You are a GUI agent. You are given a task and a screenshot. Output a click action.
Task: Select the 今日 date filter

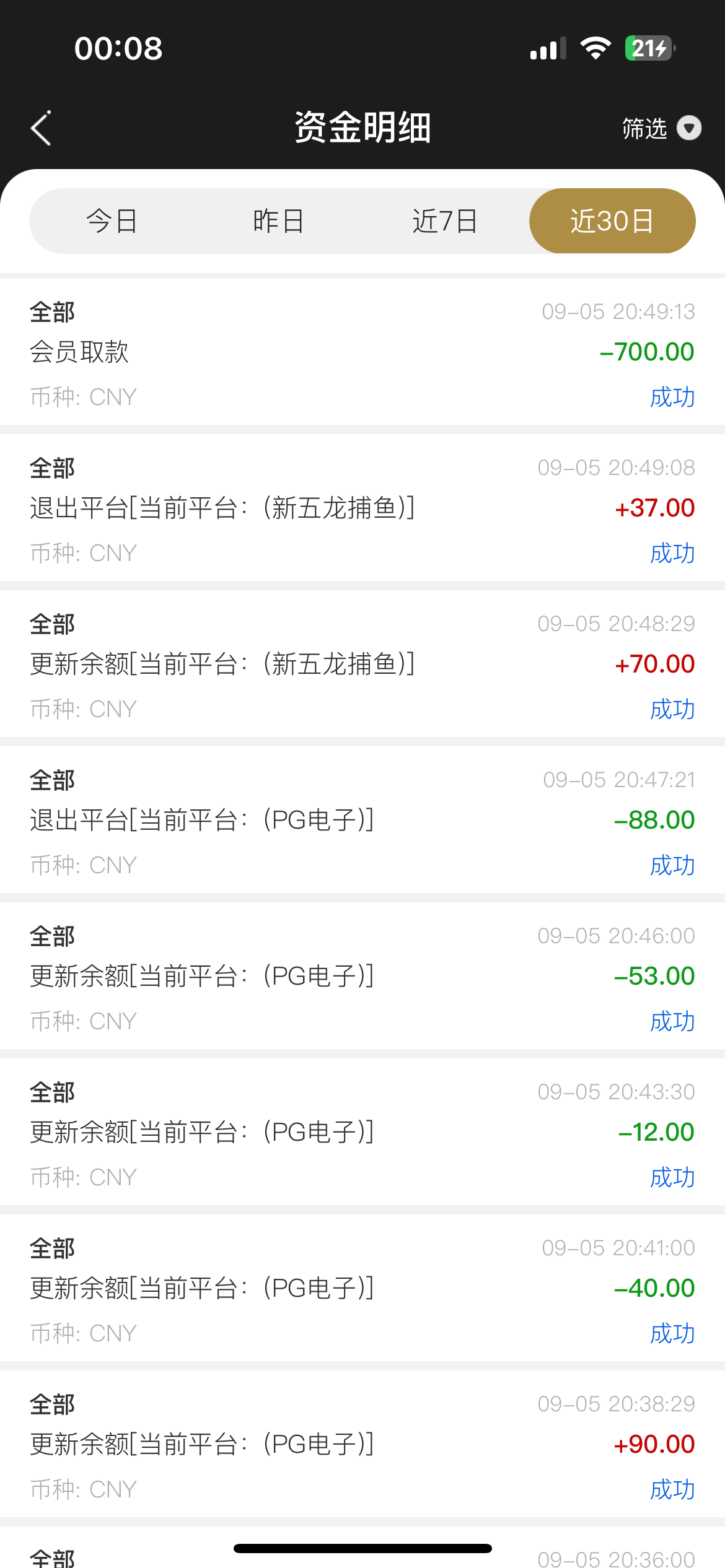pos(113,220)
